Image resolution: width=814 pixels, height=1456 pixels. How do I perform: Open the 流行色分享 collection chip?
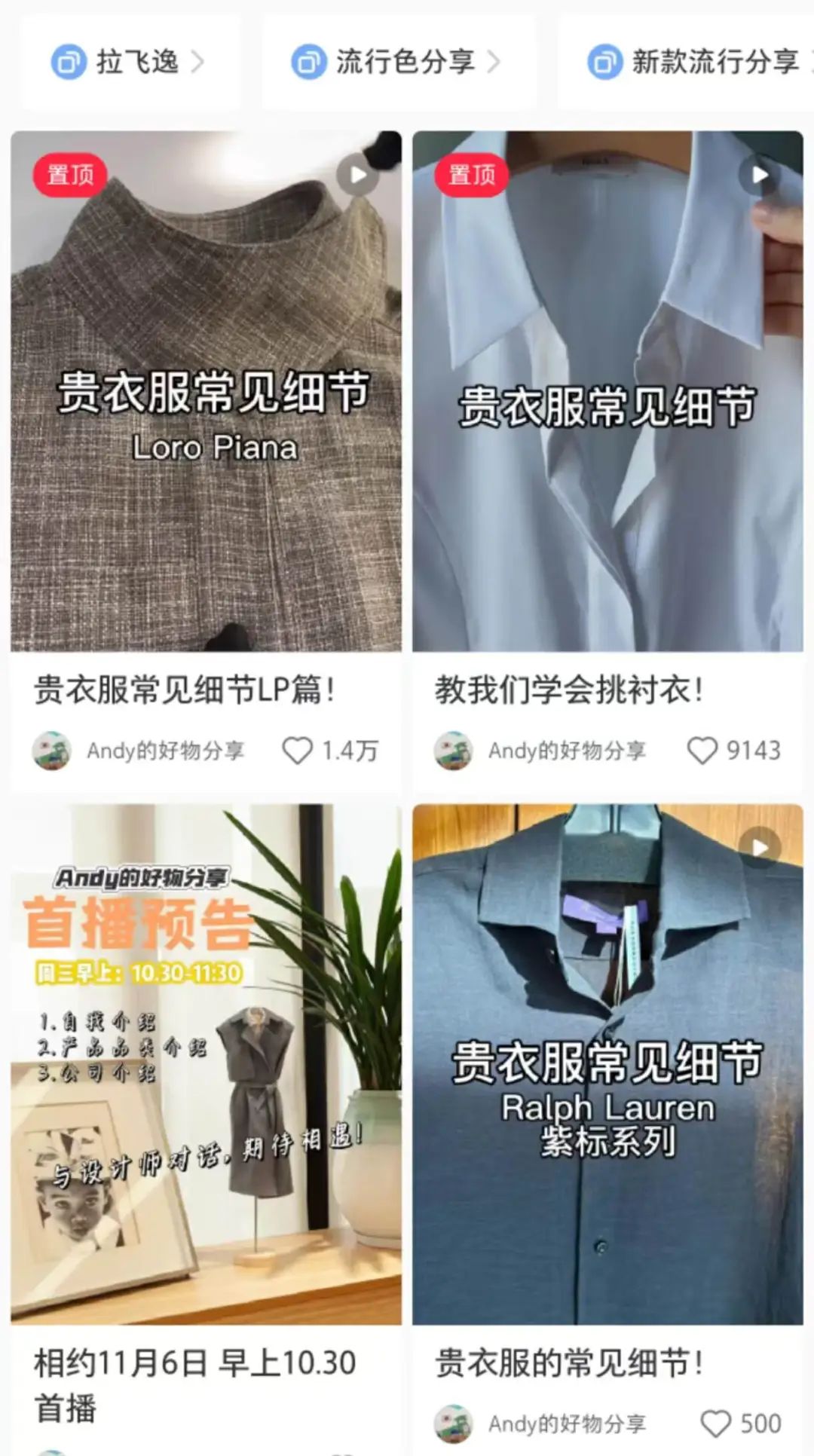397,62
